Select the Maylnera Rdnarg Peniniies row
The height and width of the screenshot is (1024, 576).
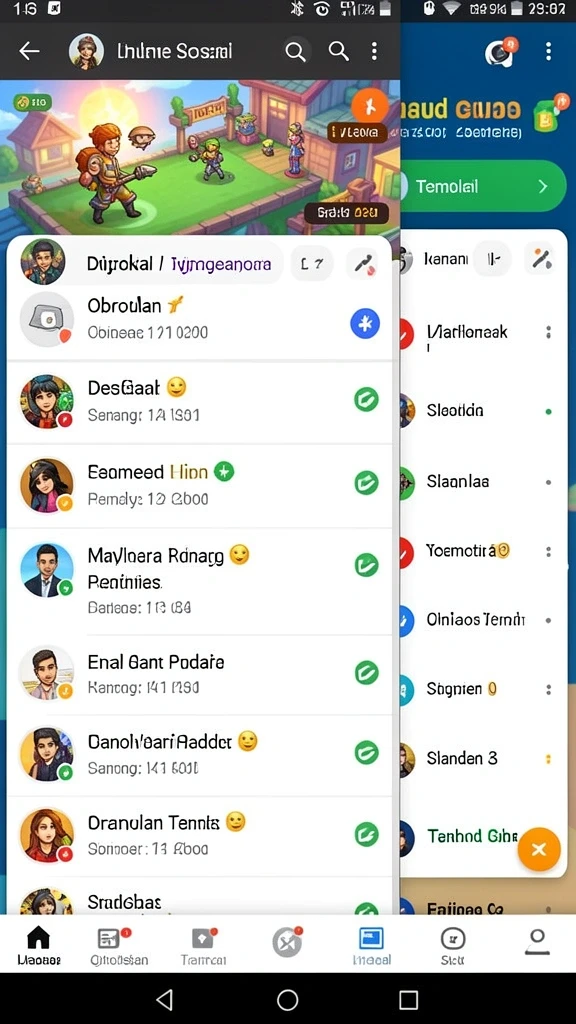pos(200,581)
